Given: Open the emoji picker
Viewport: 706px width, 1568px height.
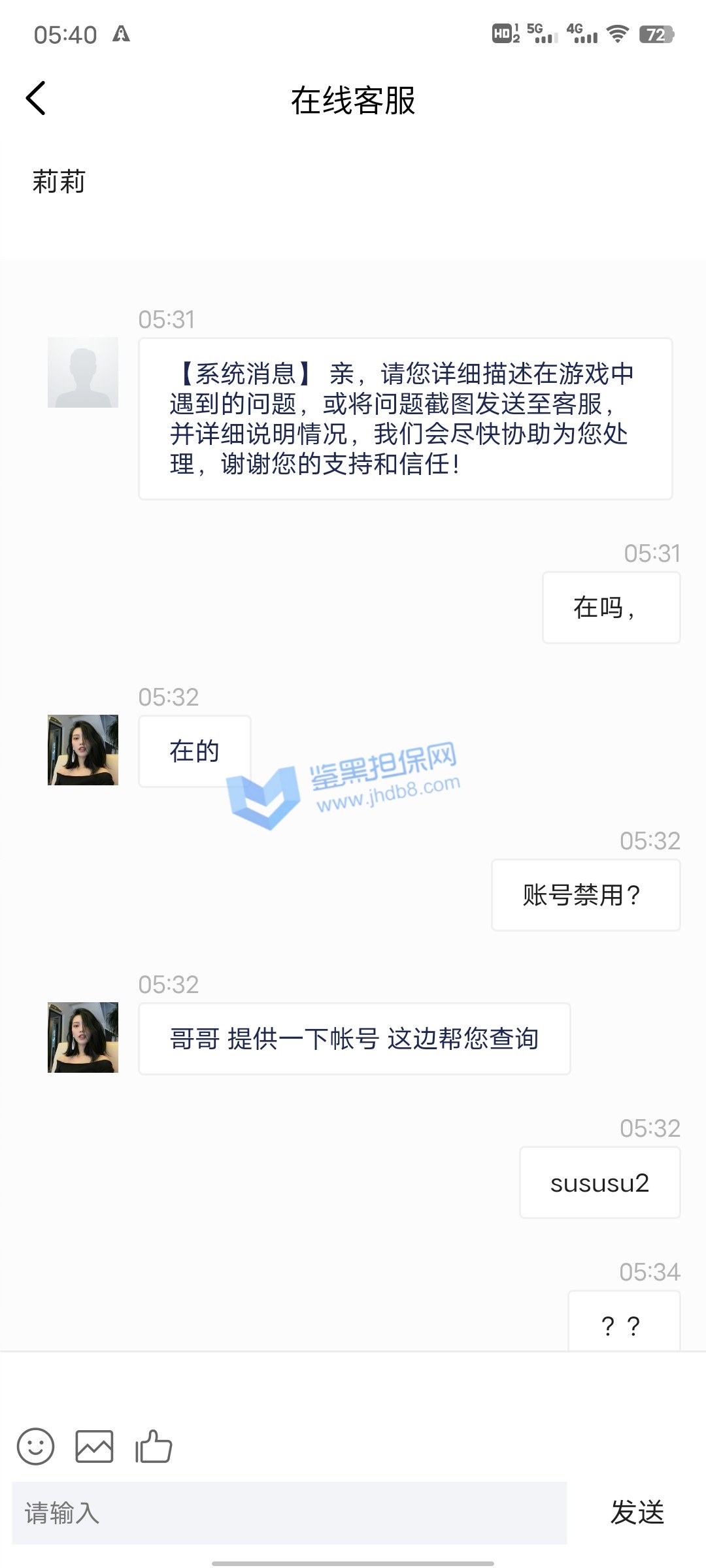Looking at the screenshot, I should click(x=35, y=1446).
